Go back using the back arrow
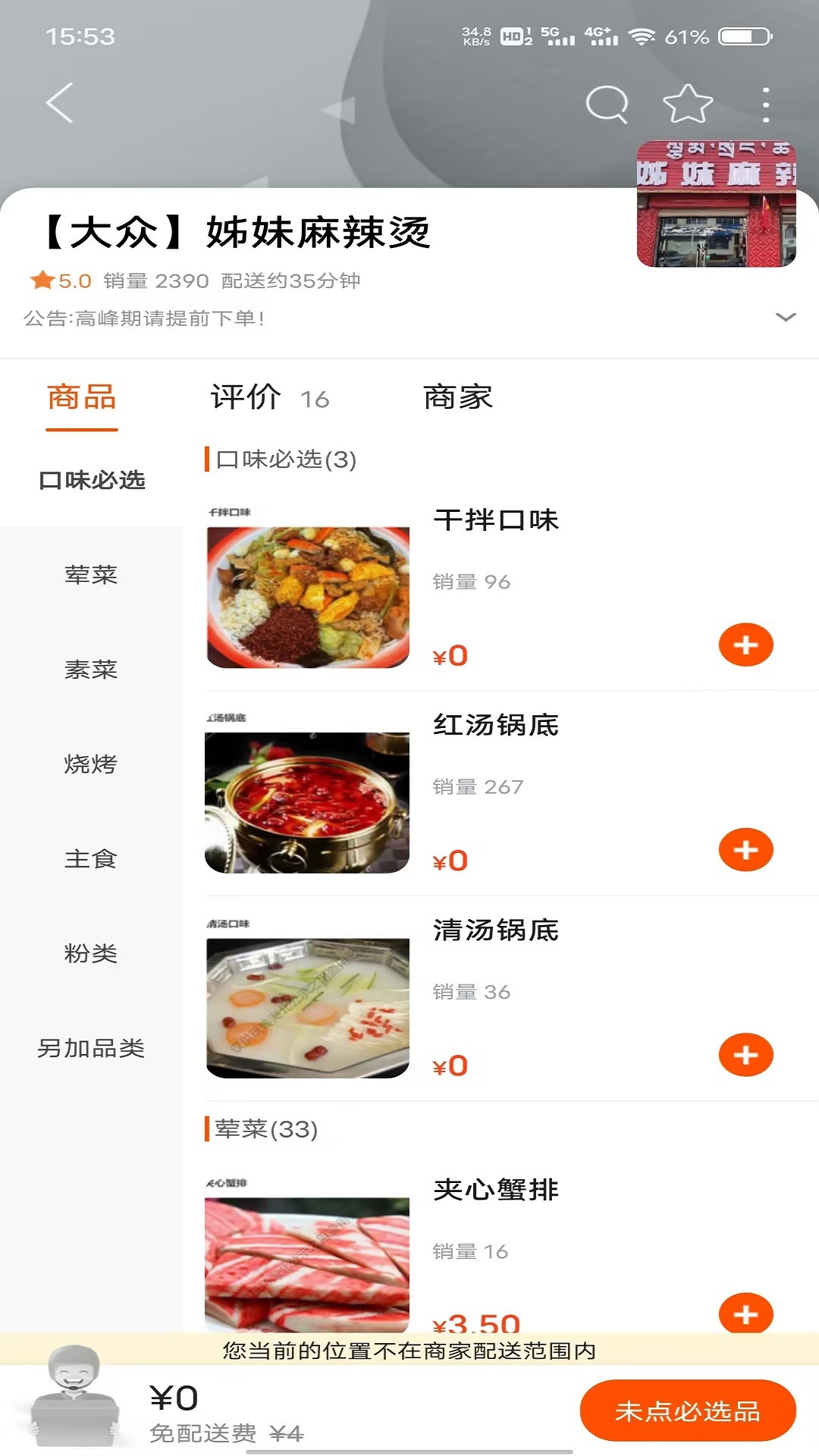 pyautogui.click(x=58, y=103)
